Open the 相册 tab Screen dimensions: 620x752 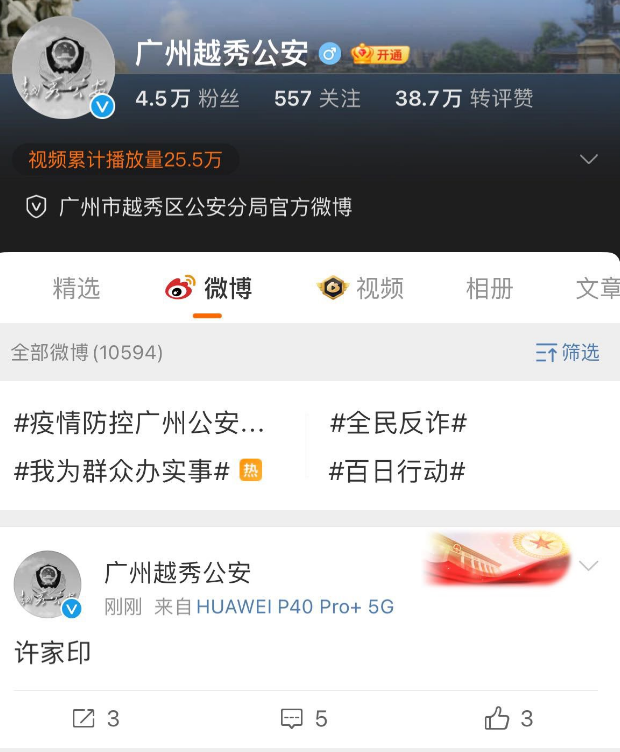click(489, 289)
